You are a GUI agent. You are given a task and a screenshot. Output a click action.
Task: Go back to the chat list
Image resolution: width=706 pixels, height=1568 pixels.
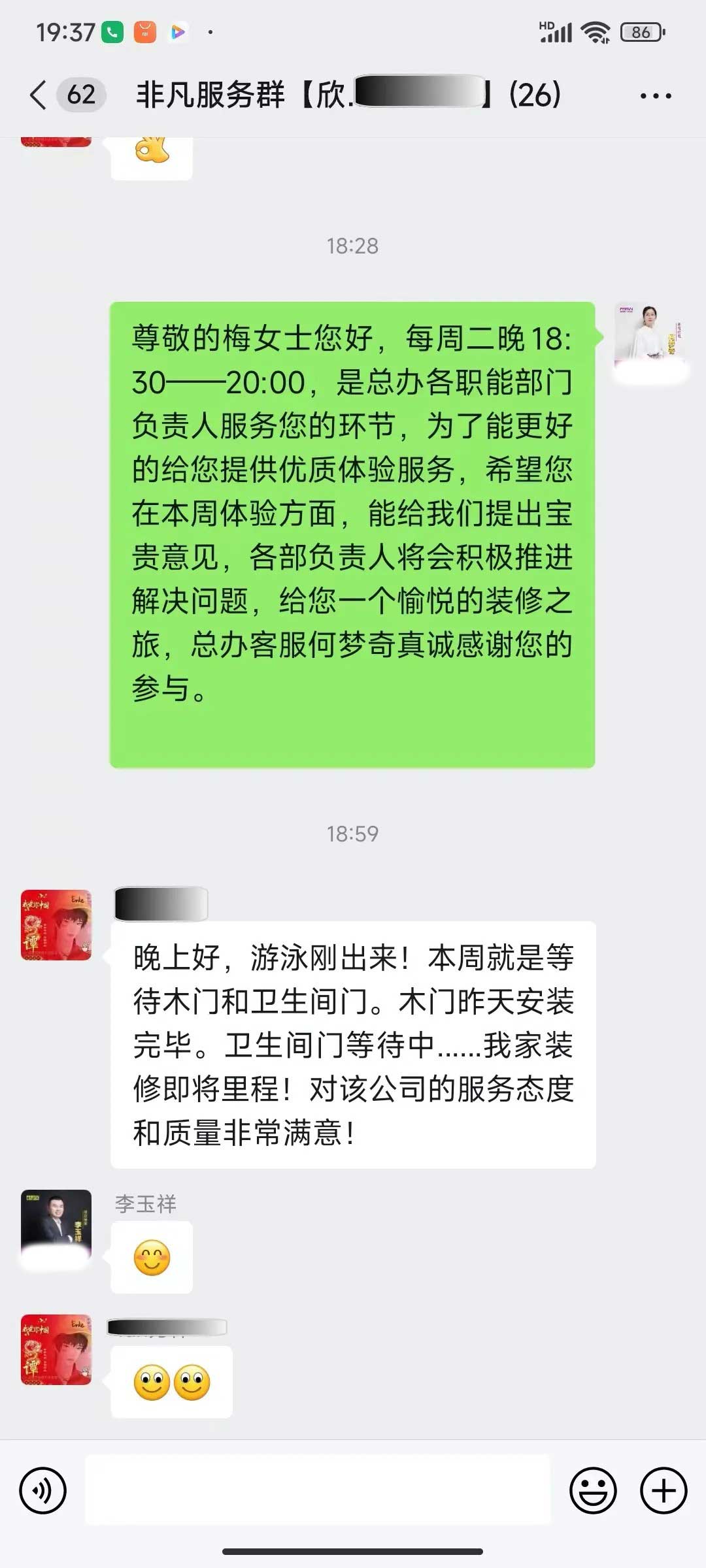click(x=39, y=95)
